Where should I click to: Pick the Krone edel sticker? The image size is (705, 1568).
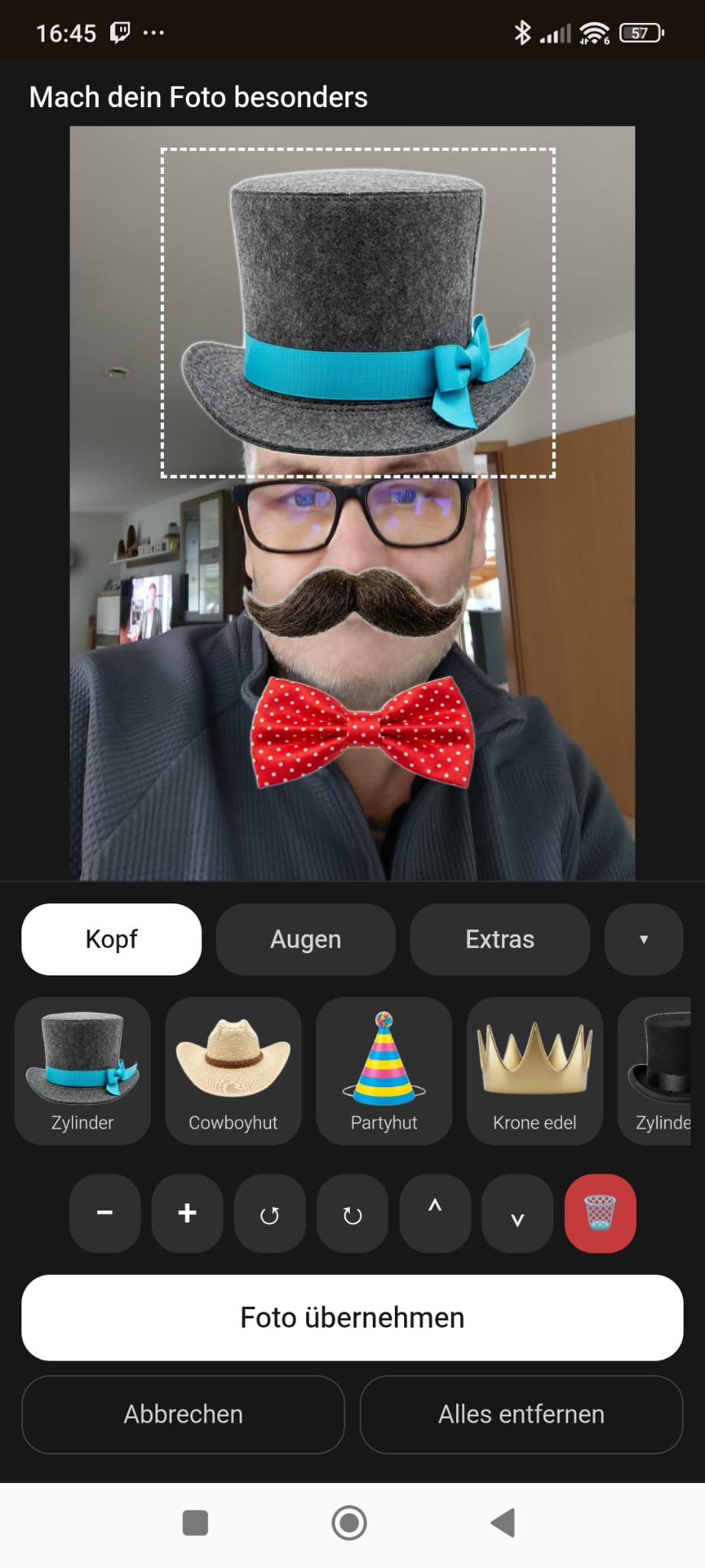coord(535,1070)
